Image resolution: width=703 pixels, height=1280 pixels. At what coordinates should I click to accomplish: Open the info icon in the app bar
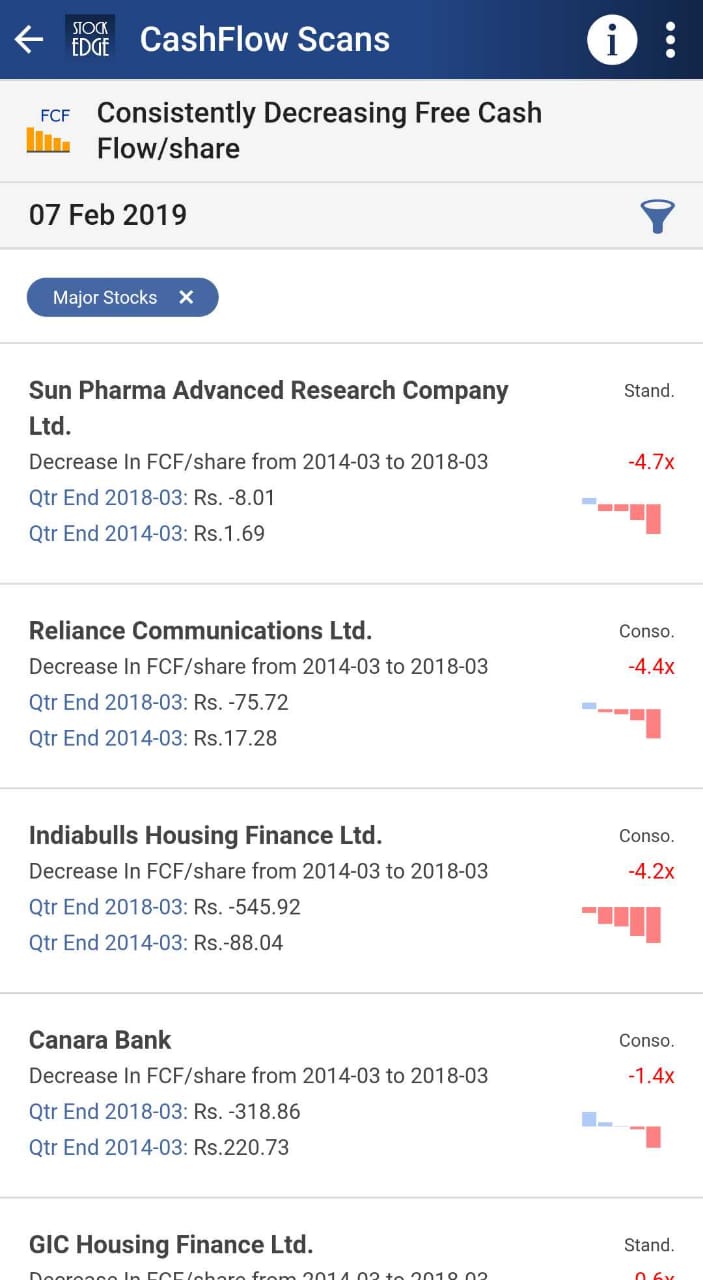[612, 40]
